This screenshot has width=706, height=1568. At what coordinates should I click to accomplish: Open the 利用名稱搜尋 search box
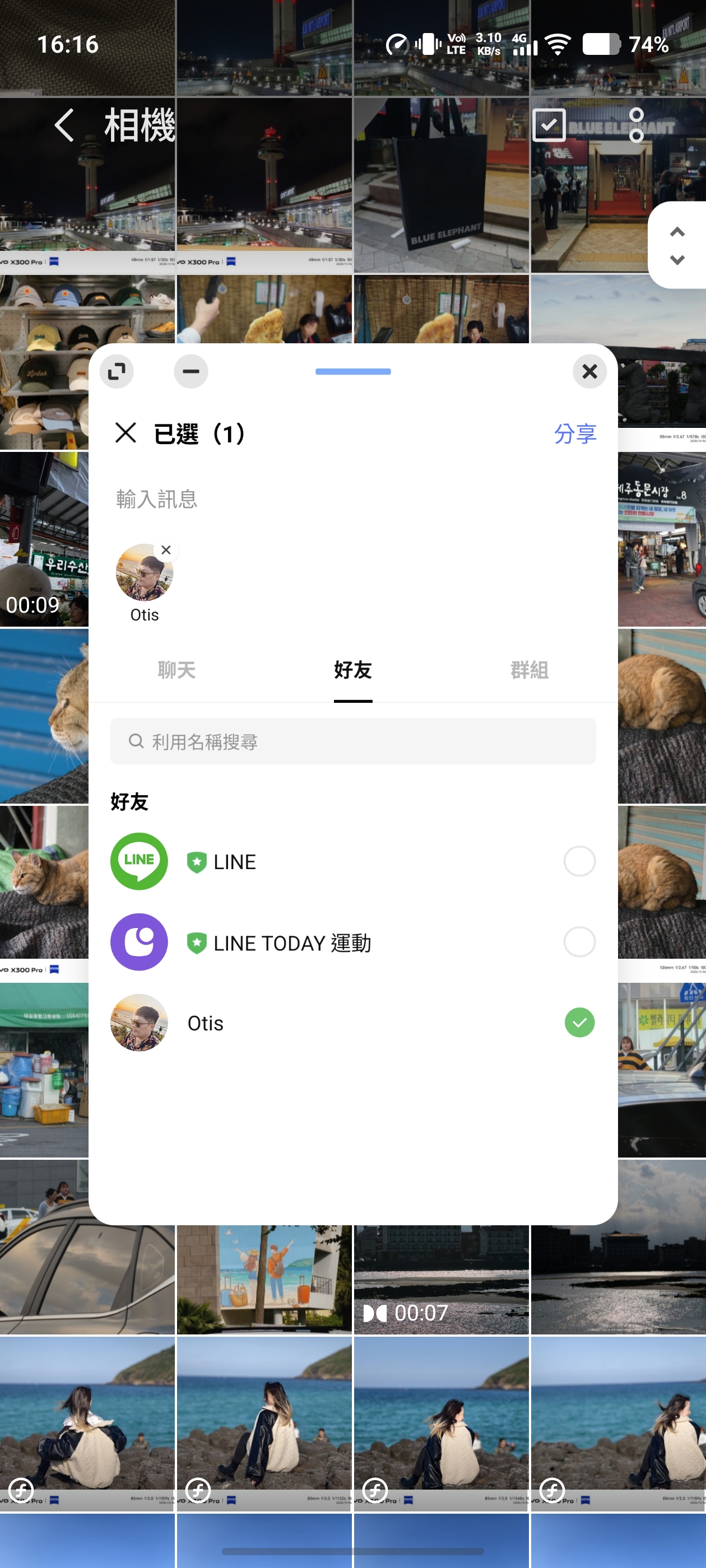(352, 741)
